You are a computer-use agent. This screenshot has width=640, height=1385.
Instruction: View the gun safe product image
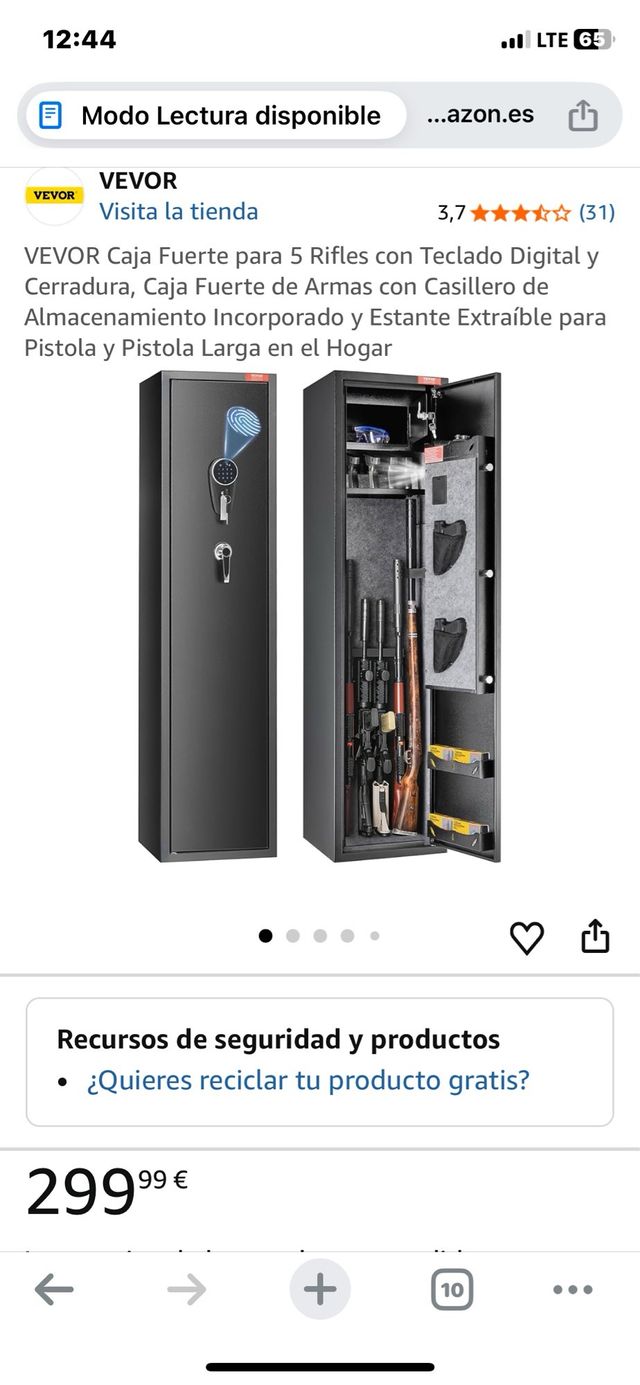(x=319, y=617)
